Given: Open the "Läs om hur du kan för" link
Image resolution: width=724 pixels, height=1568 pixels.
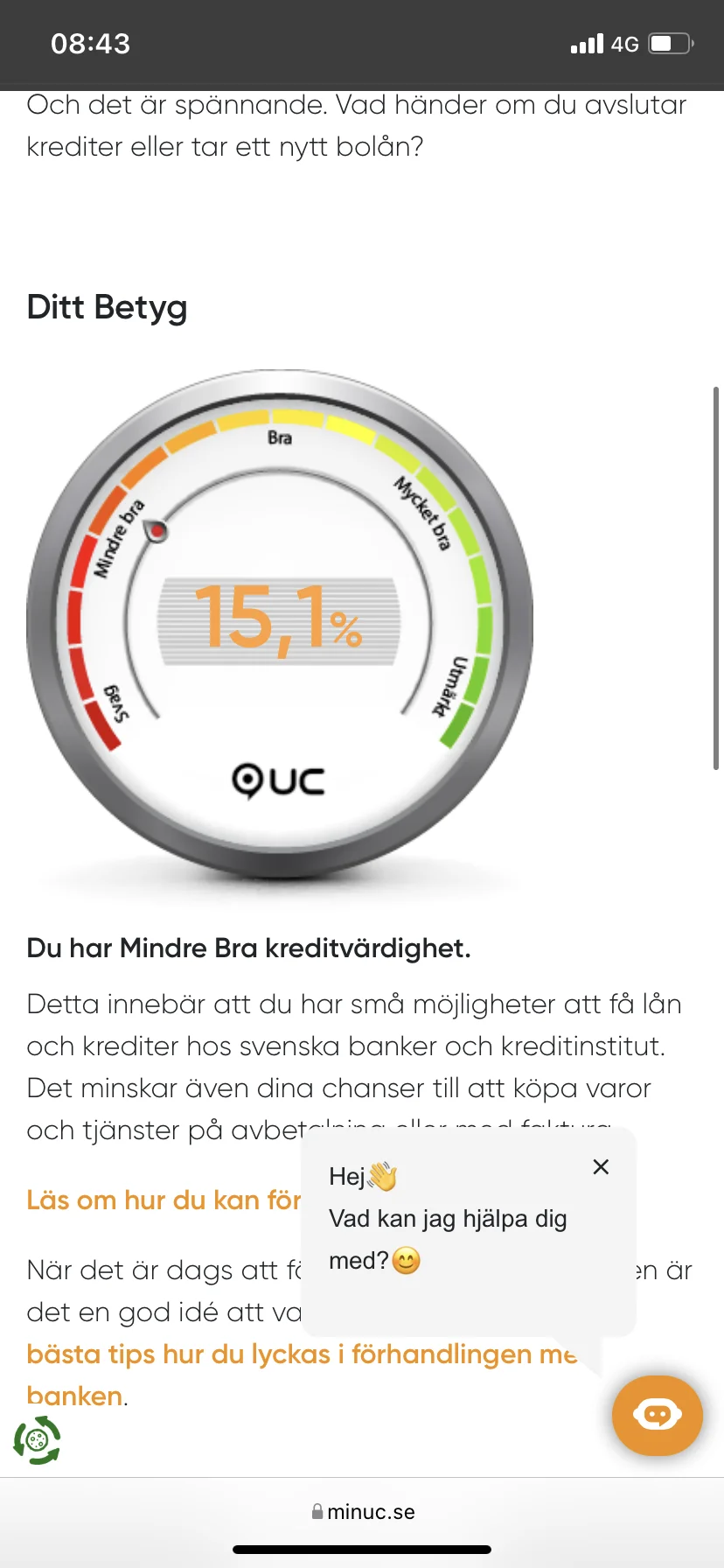Looking at the screenshot, I should (x=164, y=1200).
